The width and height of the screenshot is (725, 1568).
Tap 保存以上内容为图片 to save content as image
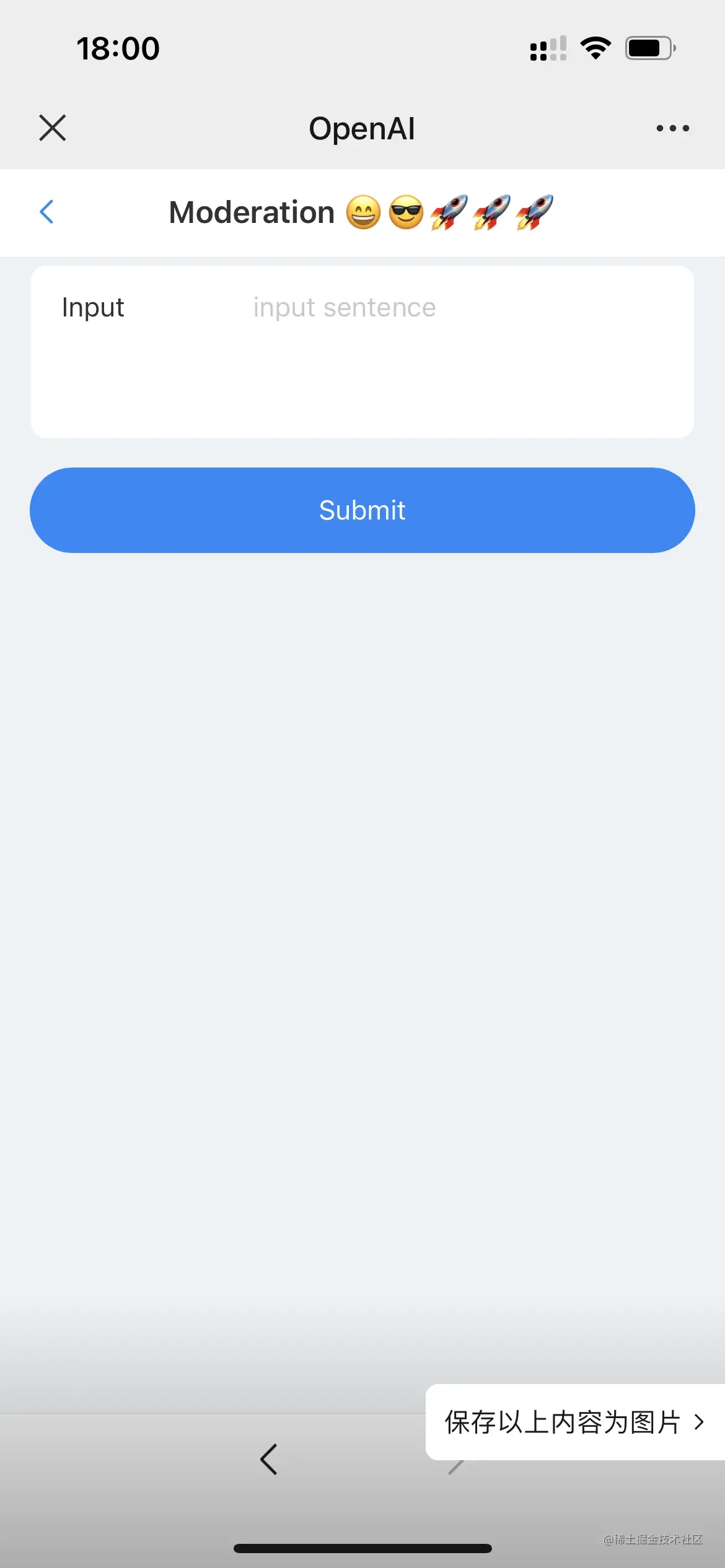coord(561,1422)
